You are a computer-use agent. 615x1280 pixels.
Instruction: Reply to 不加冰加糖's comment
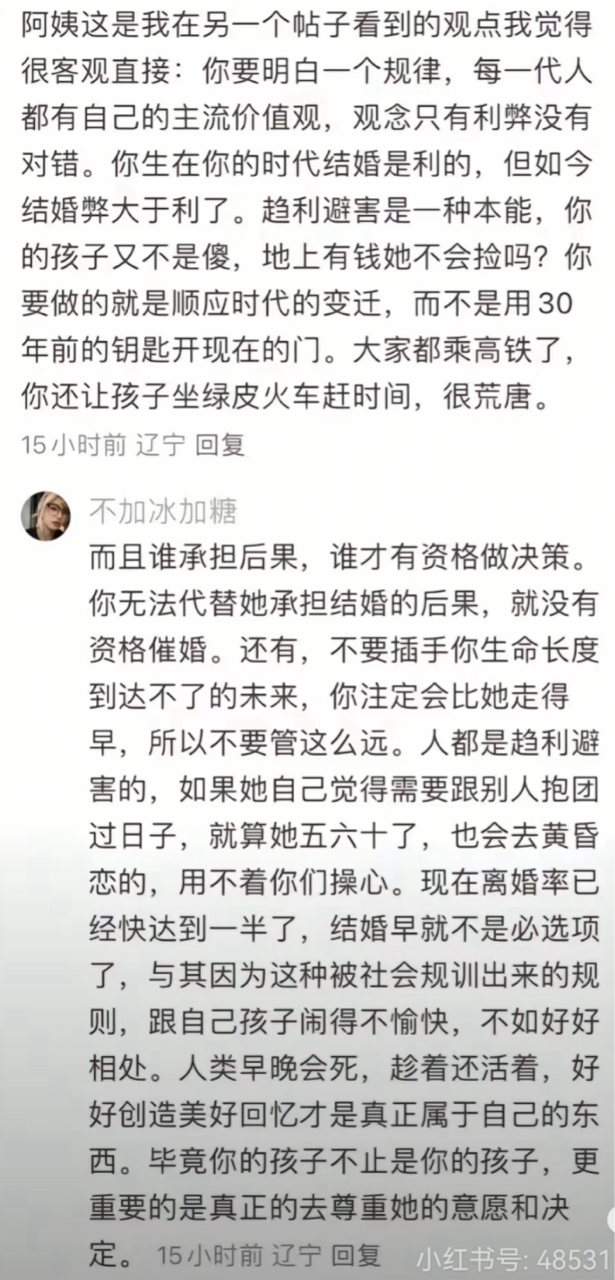coord(356,1253)
